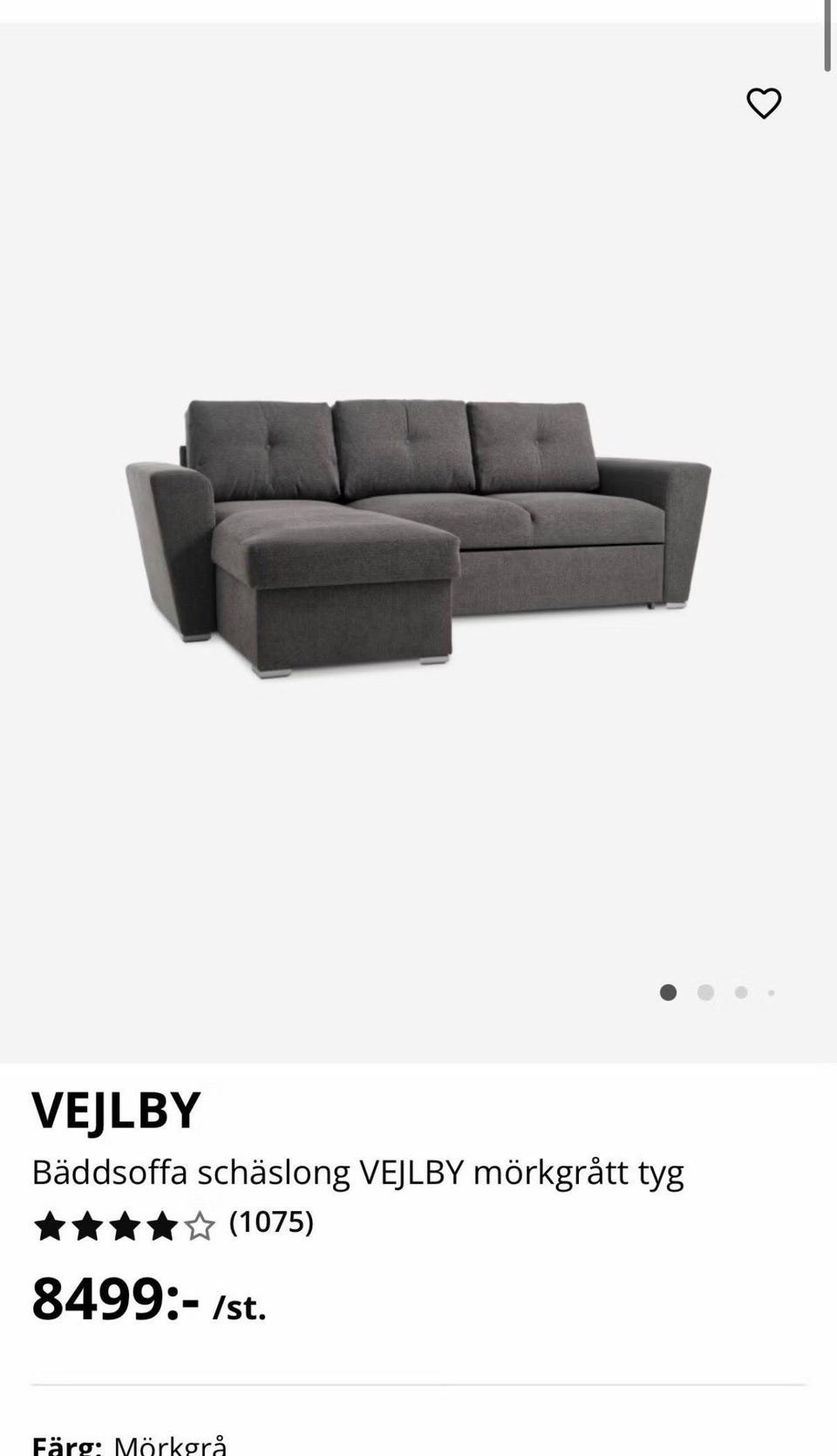Image resolution: width=837 pixels, height=1456 pixels.
Task: Select the fourth image carousel dot
Action: click(x=771, y=992)
